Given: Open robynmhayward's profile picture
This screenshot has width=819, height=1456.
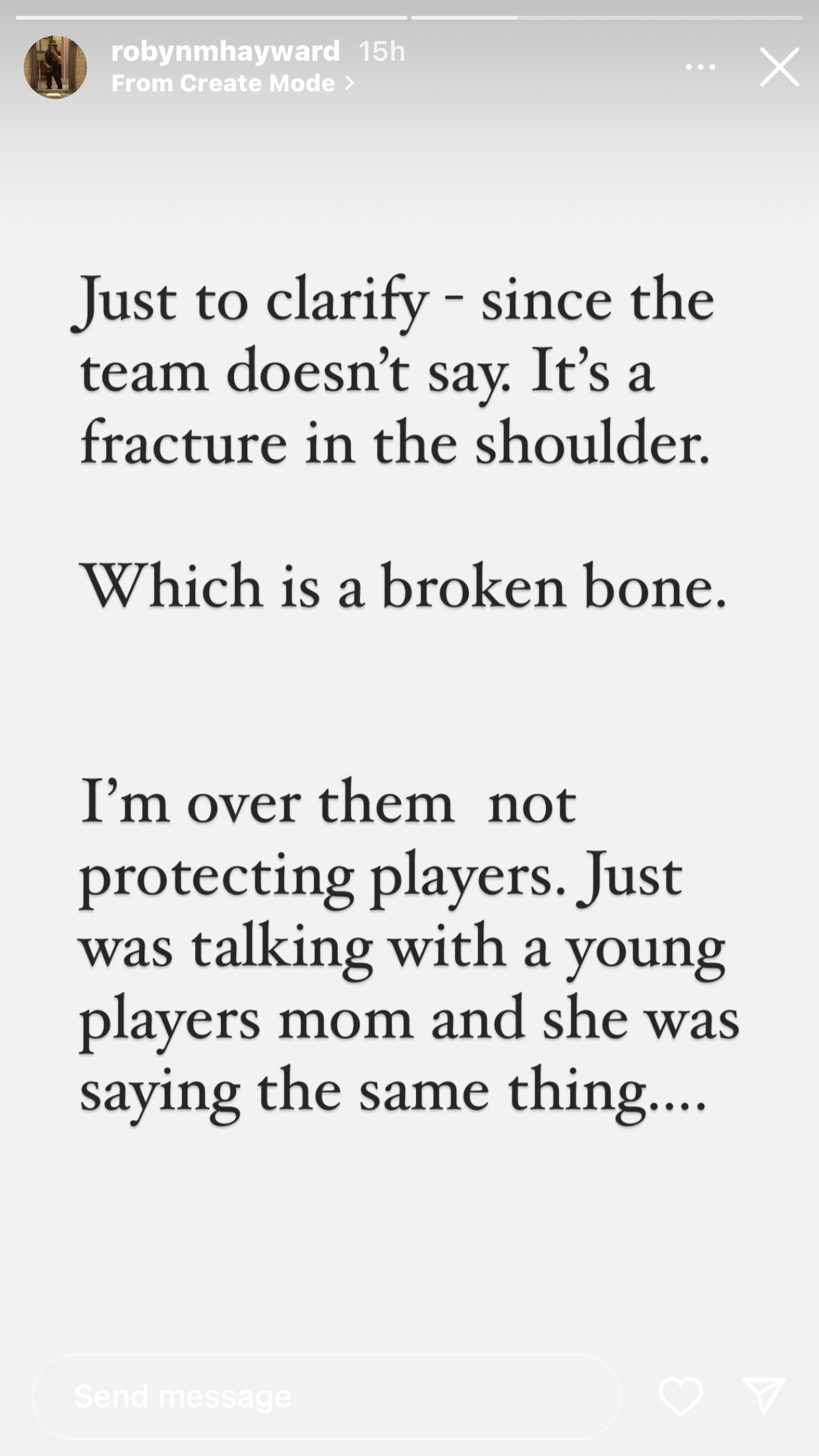Looking at the screenshot, I should pos(55,67).
